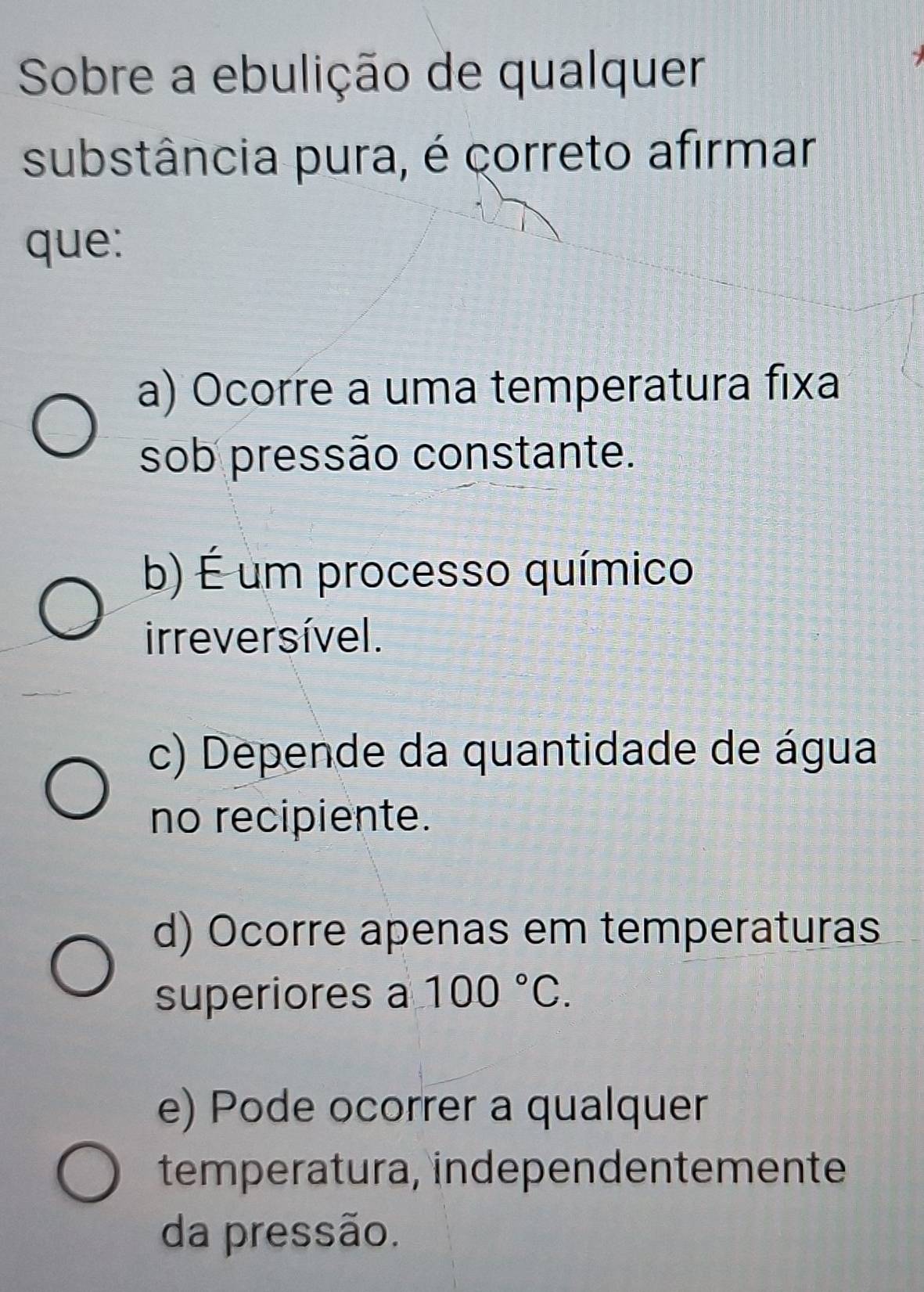
Task: Select option a) Ocorre a uma temperatura fixa
Action: (x=66, y=430)
